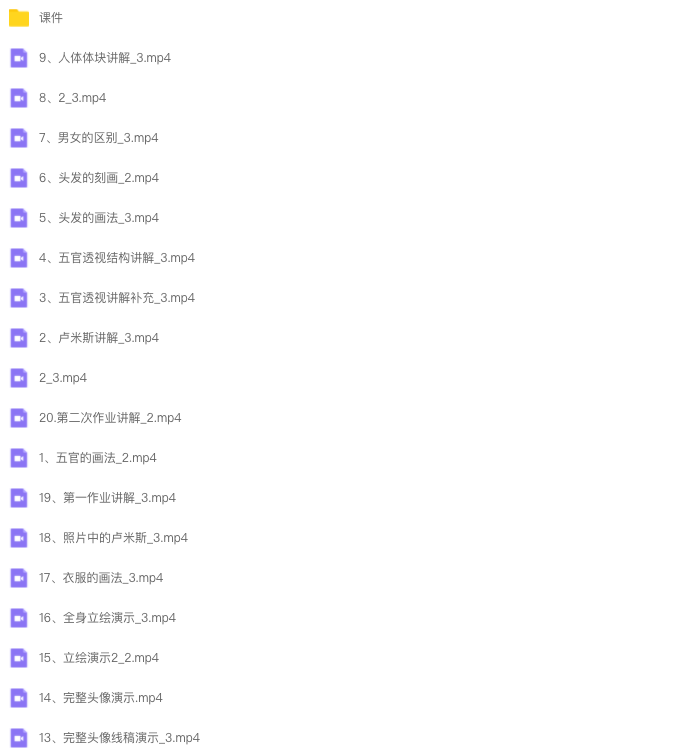Tap 14、完整头像演示.mp4
Viewport: 687px width, 751px height.
(100, 698)
